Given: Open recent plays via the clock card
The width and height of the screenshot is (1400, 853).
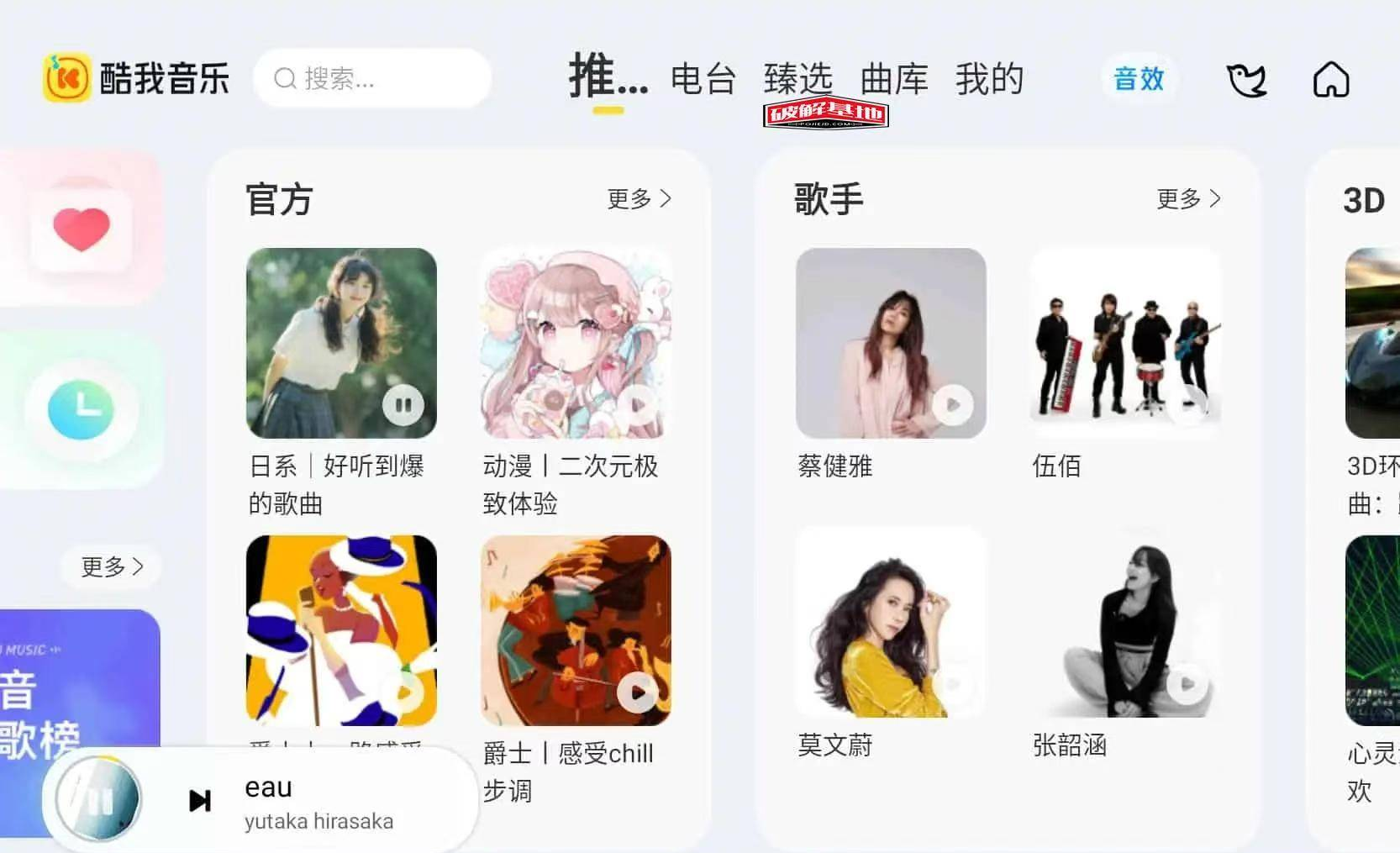Looking at the screenshot, I should click(82, 409).
